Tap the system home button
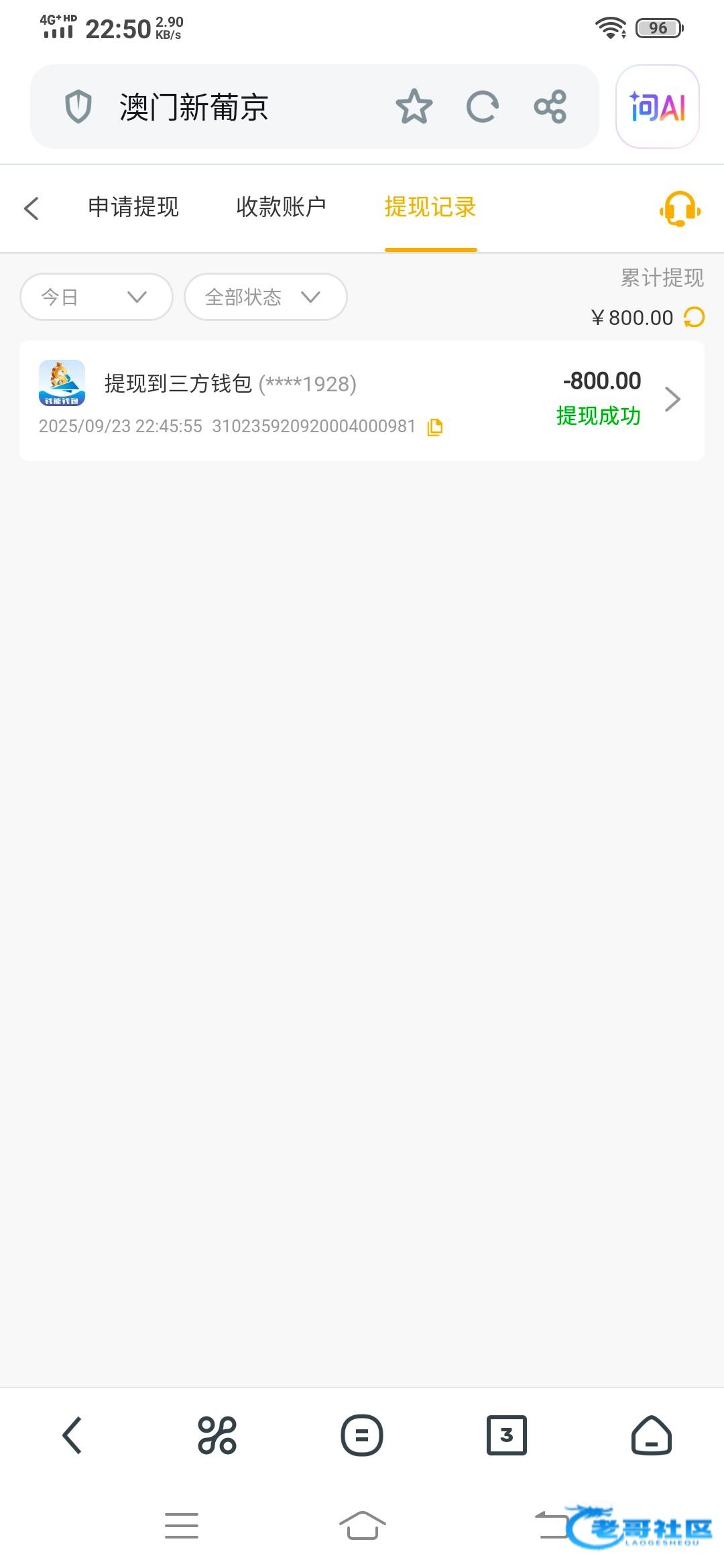The width and height of the screenshot is (724, 1568). tap(362, 1526)
